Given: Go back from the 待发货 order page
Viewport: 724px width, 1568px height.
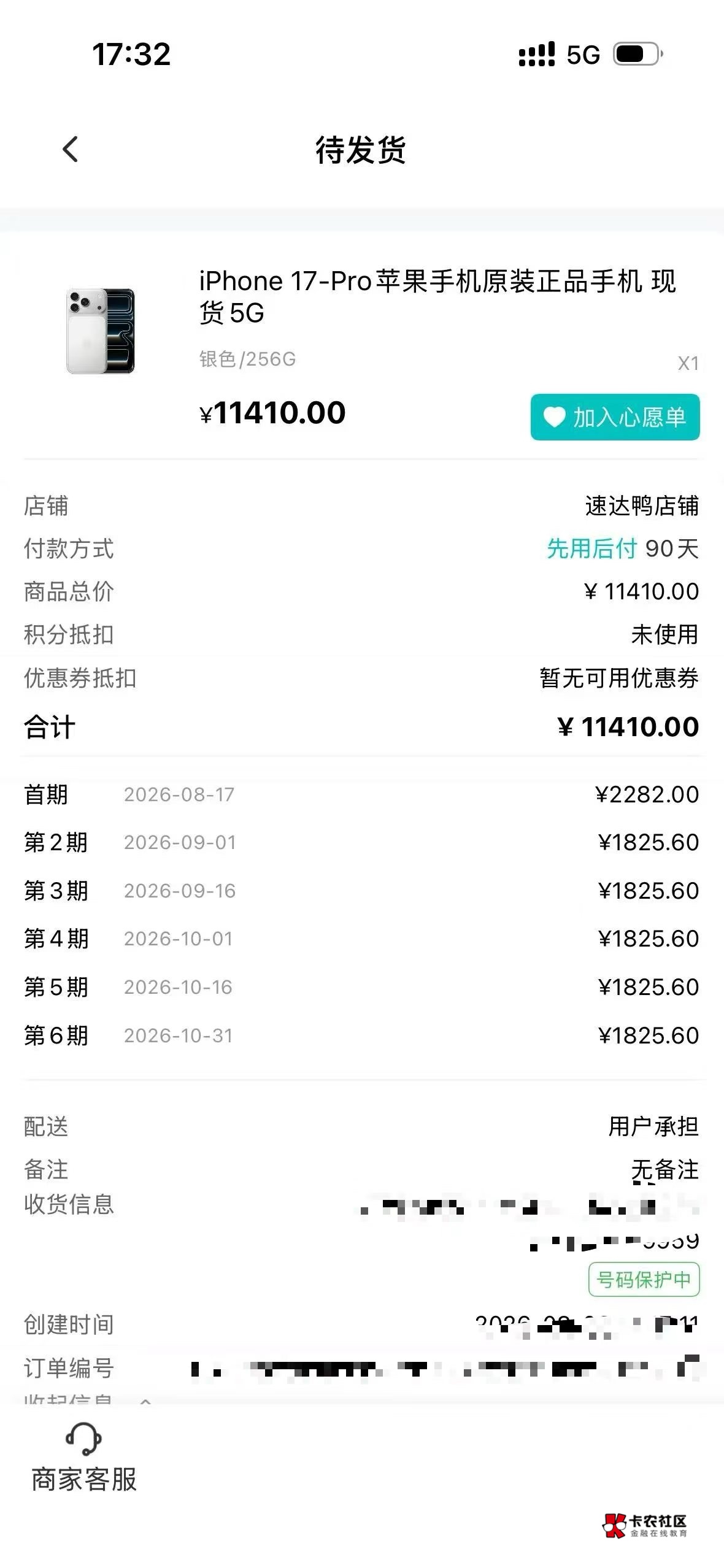Looking at the screenshot, I should [71, 149].
